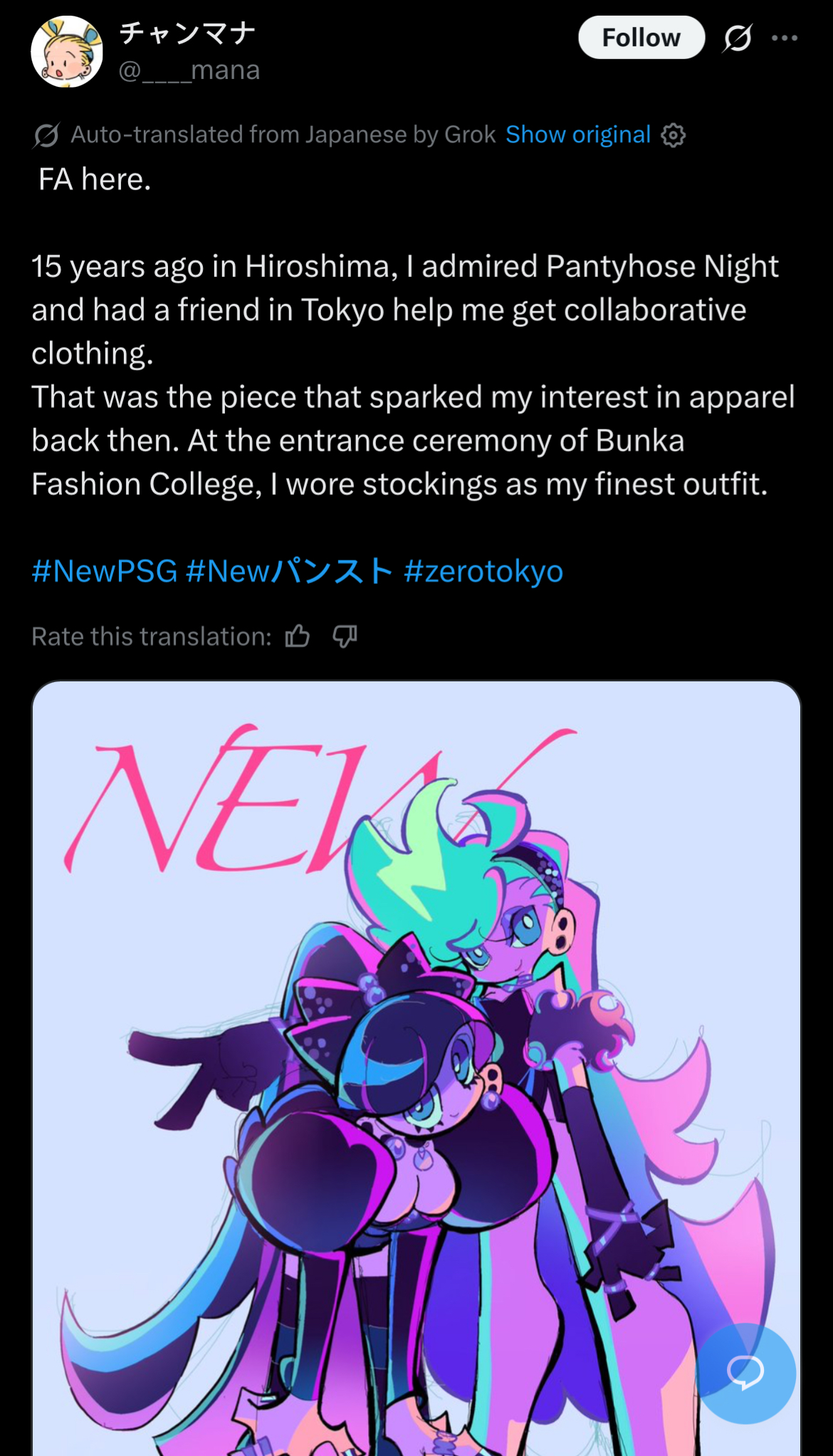Open the Grok icon beside Follow
Image resolution: width=833 pixels, height=1456 pixels.
coord(738,38)
